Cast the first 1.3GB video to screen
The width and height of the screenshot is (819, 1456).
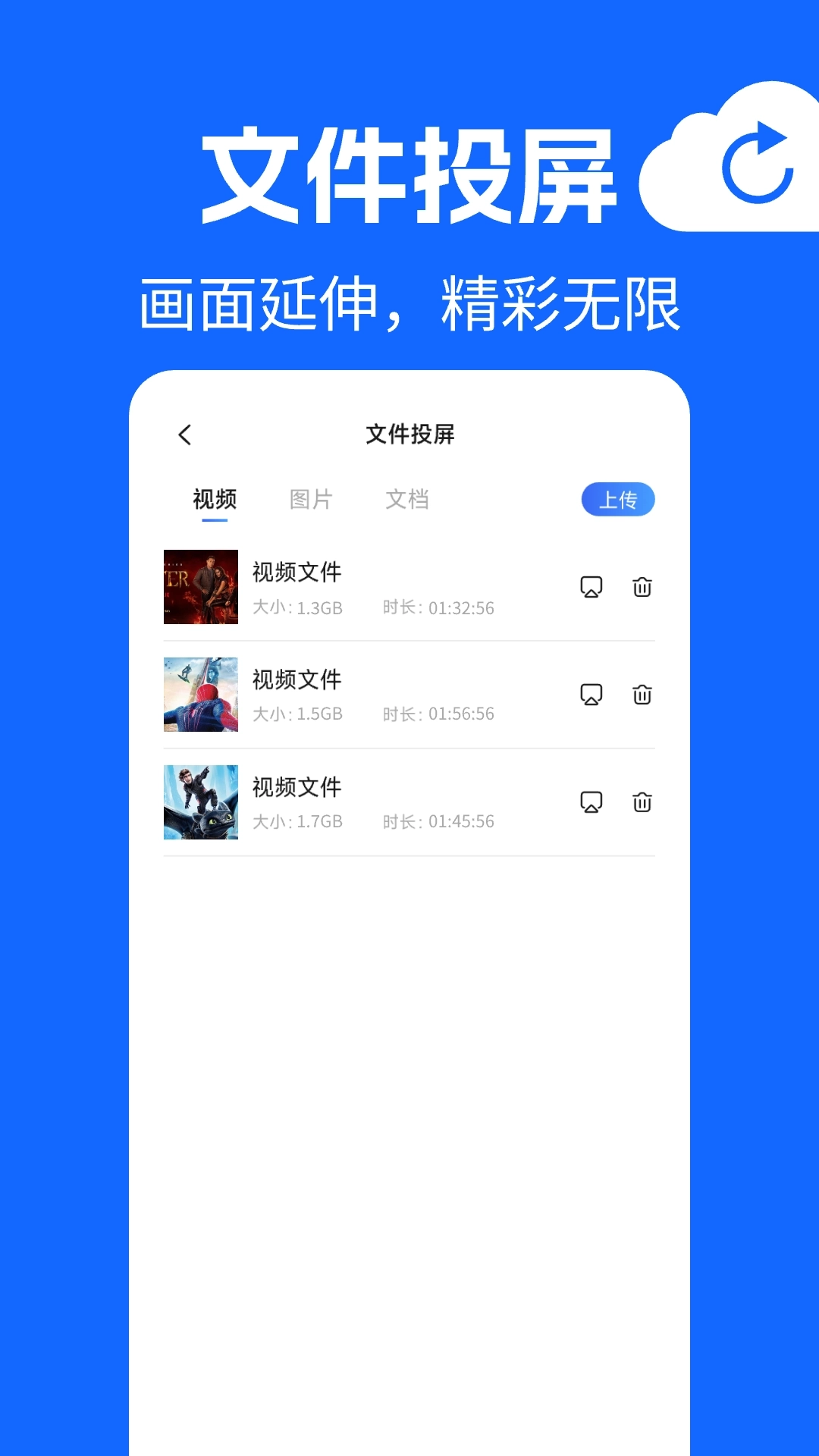tap(591, 586)
